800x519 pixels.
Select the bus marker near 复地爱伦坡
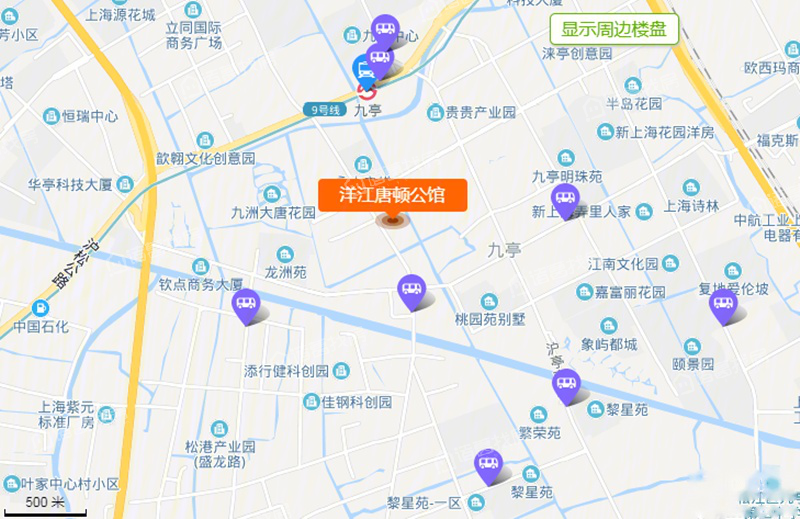(723, 305)
